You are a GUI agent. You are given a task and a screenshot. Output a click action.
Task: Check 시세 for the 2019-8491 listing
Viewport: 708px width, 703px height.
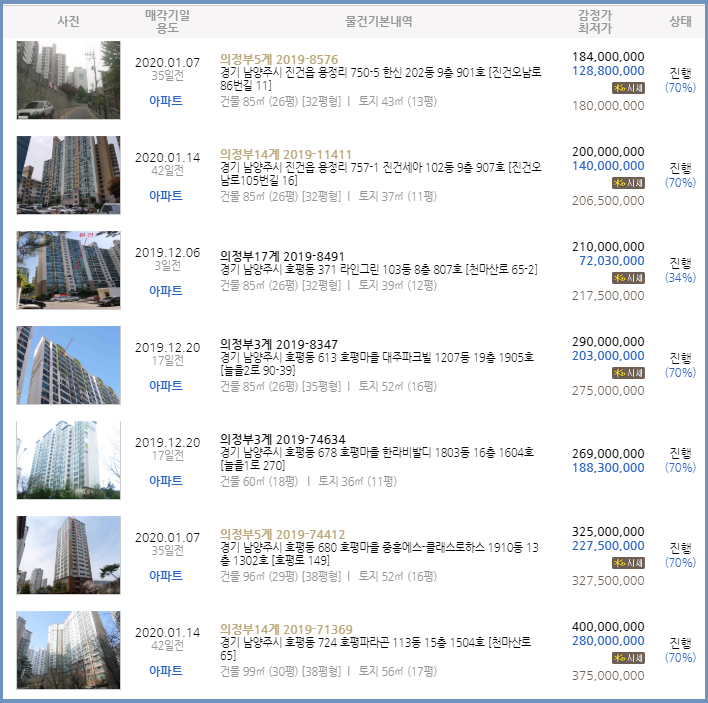[628, 278]
